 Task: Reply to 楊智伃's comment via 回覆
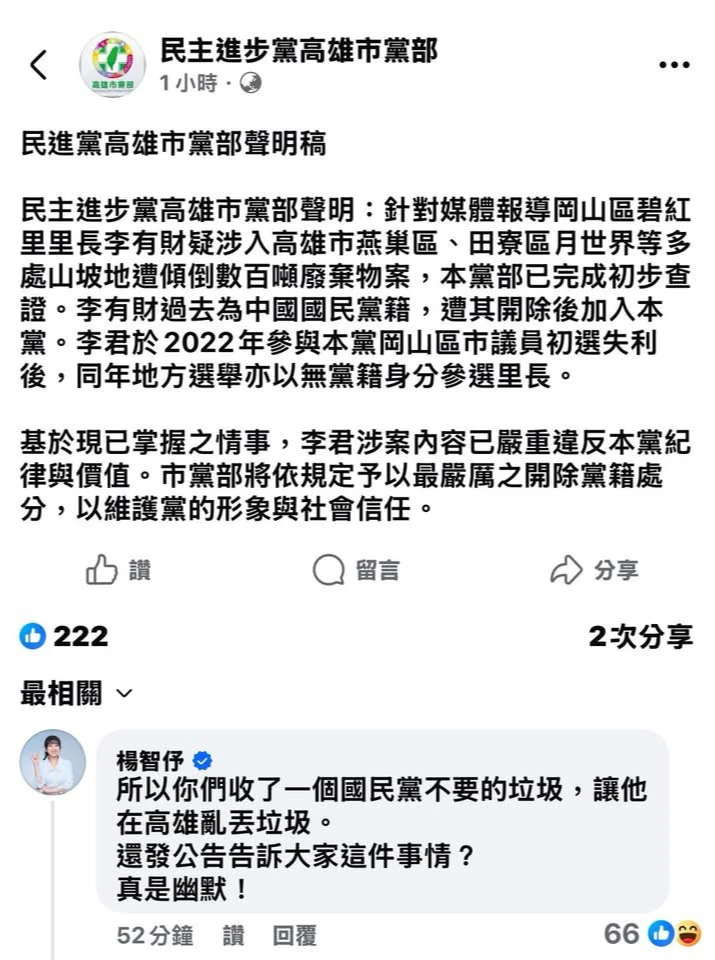point(294,935)
